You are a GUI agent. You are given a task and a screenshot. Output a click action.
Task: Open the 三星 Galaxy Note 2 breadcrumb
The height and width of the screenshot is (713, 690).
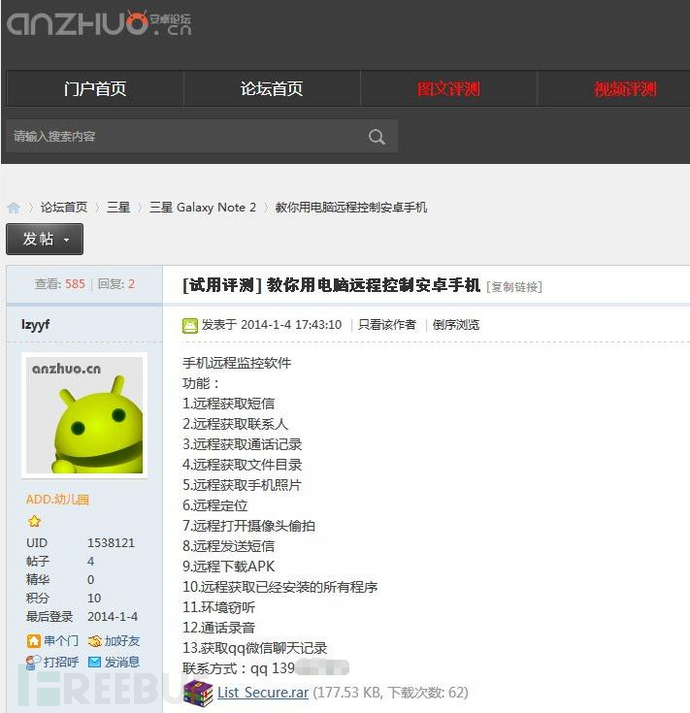click(203, 207)
